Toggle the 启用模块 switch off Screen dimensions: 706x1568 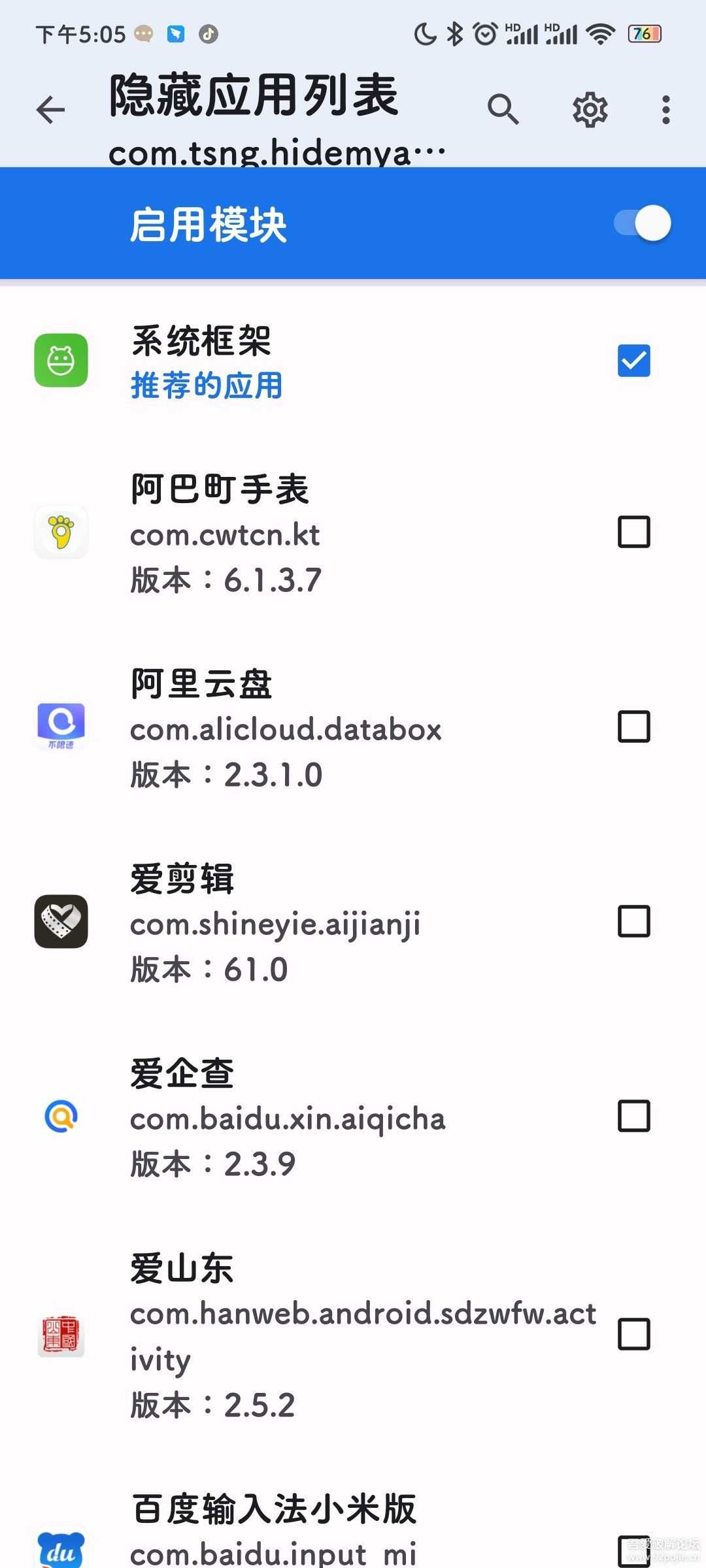pos(643,223)
